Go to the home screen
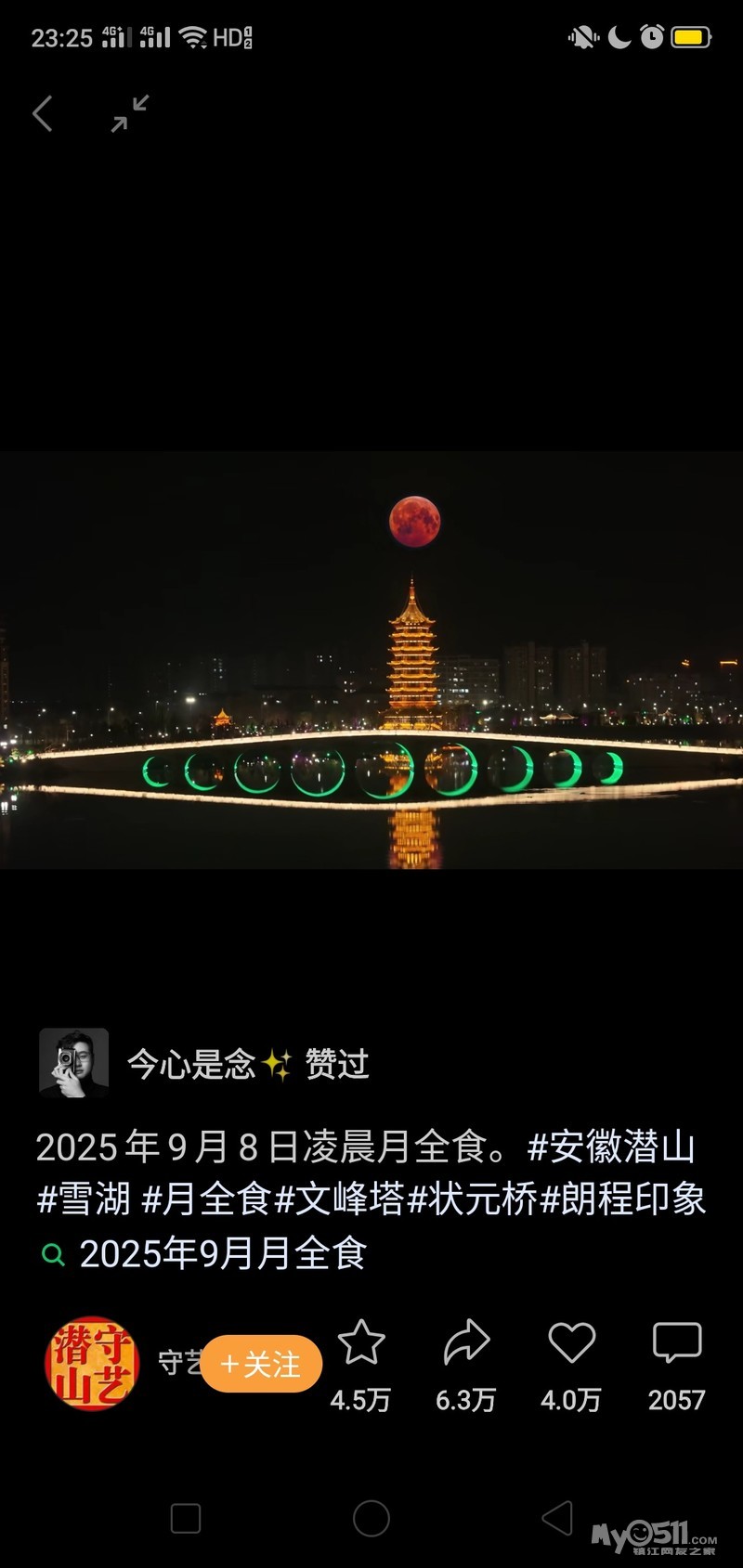The image size is (743, 1568). tap(371, 1519)
